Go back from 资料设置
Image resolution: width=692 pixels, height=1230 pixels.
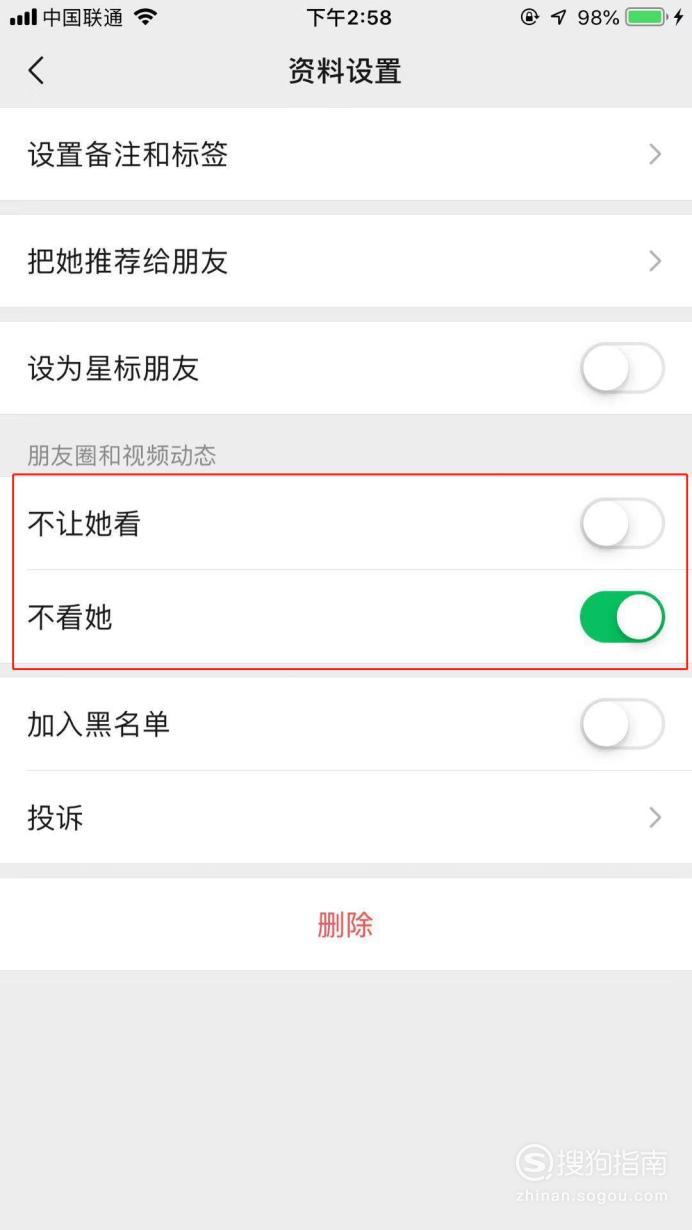36,71
